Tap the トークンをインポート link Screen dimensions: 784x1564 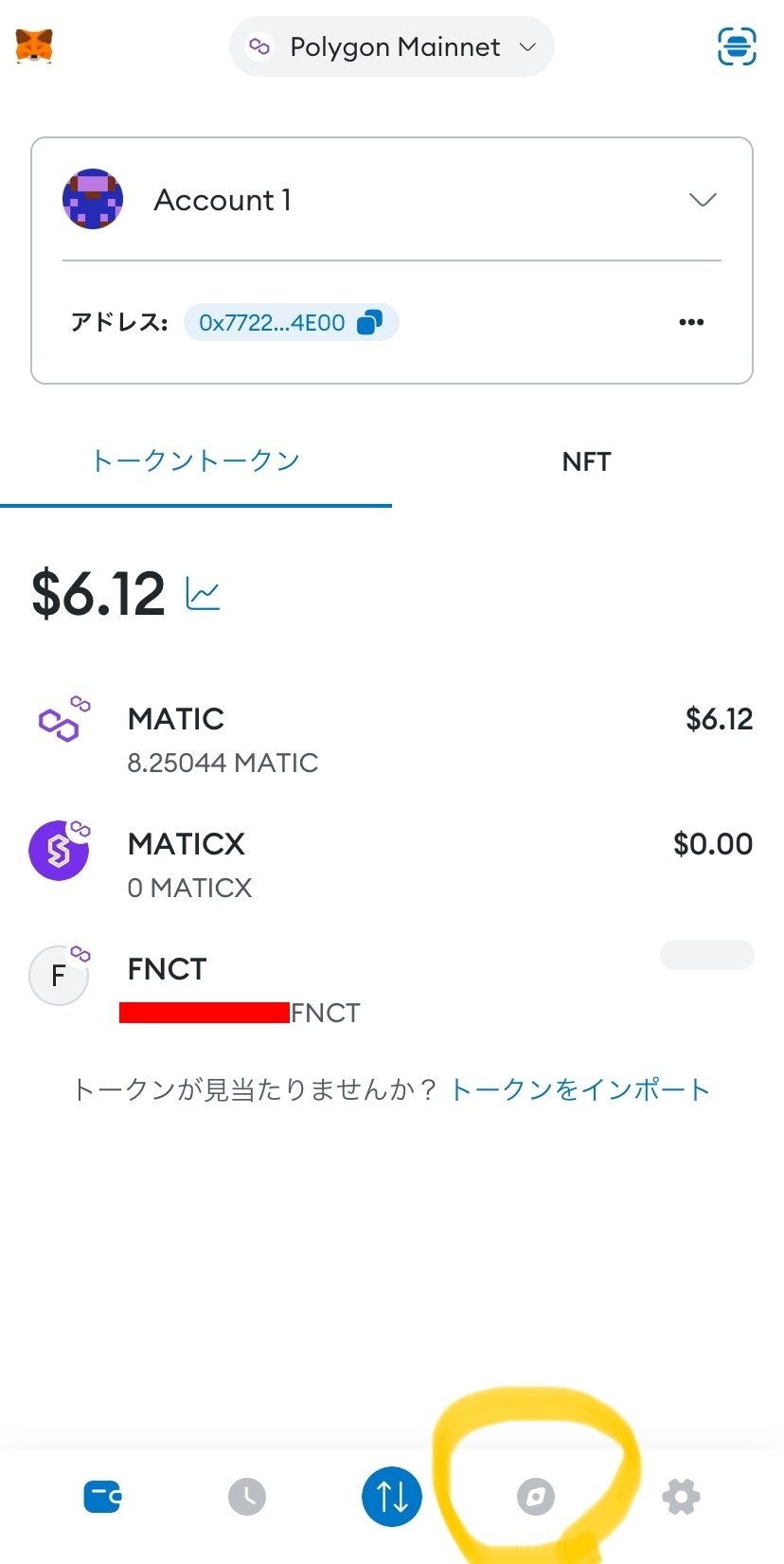pyautogui.click(x=579, y=1089)
